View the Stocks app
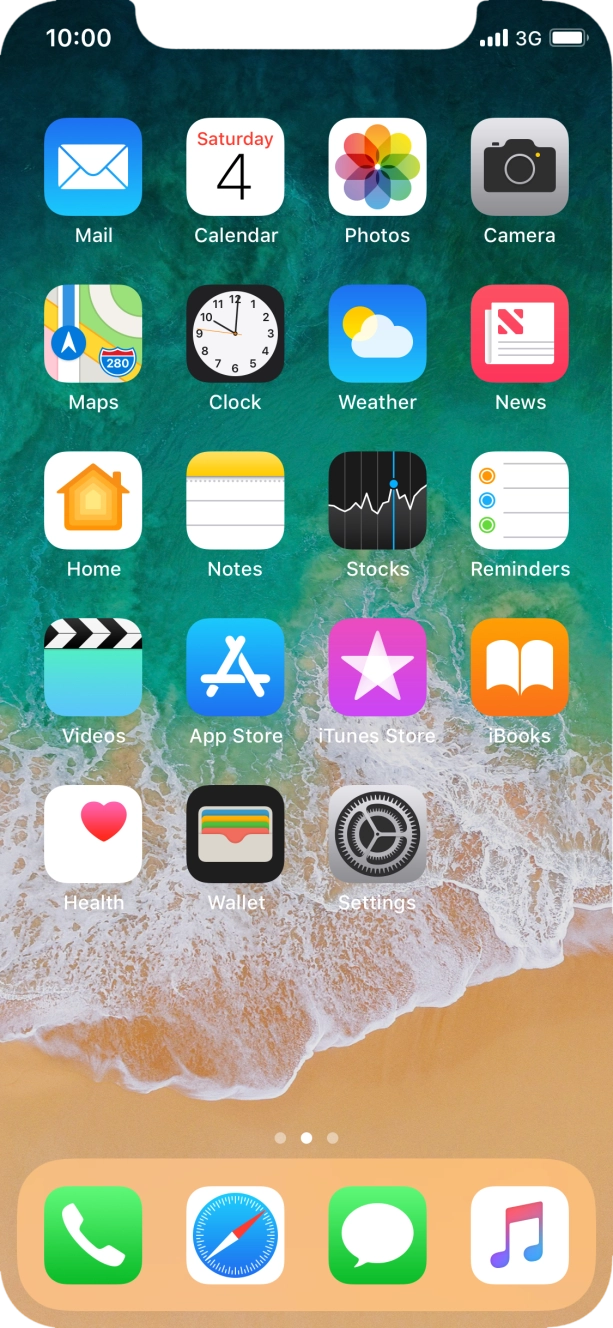 click(x=377, y=501)
